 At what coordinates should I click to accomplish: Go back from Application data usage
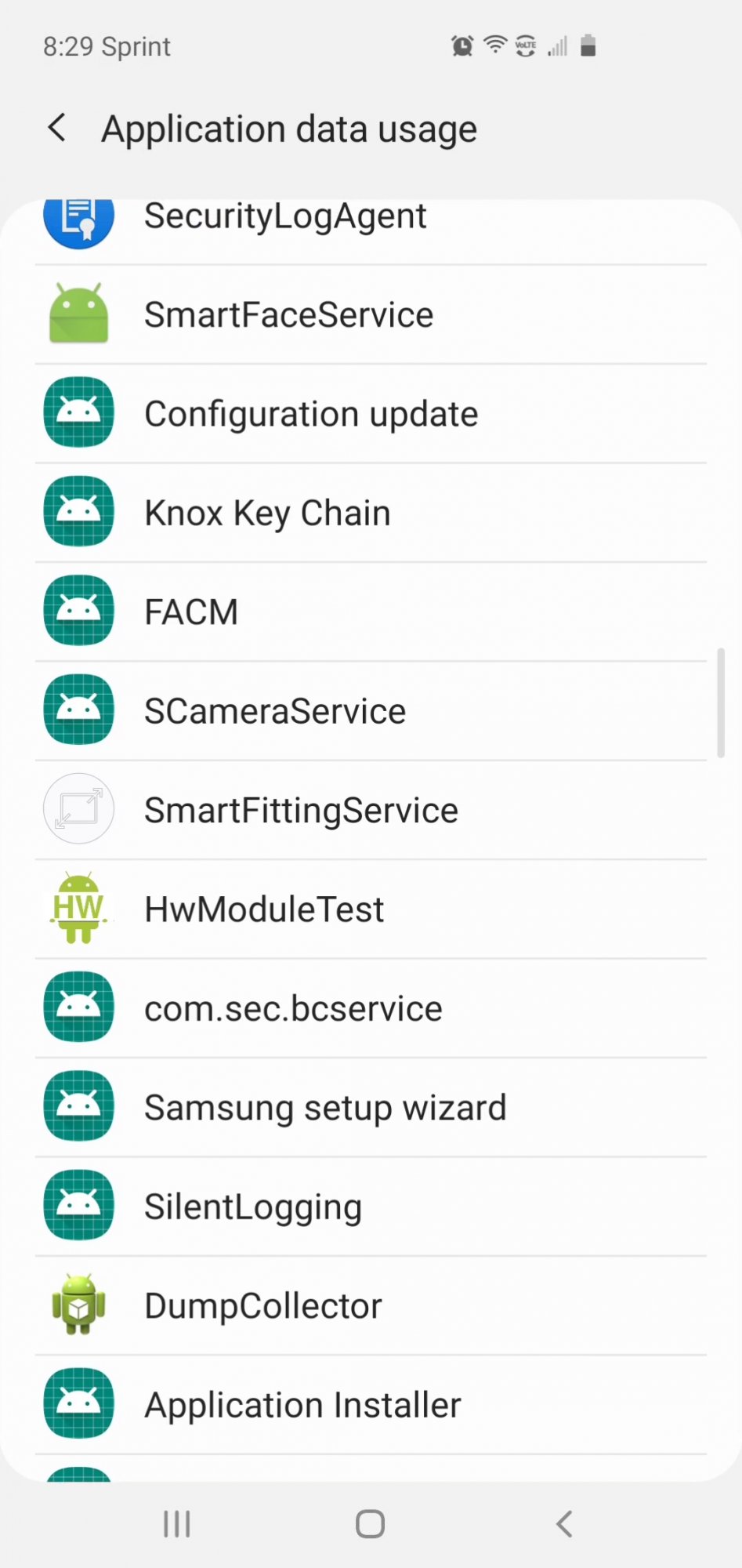click(57, 128)
